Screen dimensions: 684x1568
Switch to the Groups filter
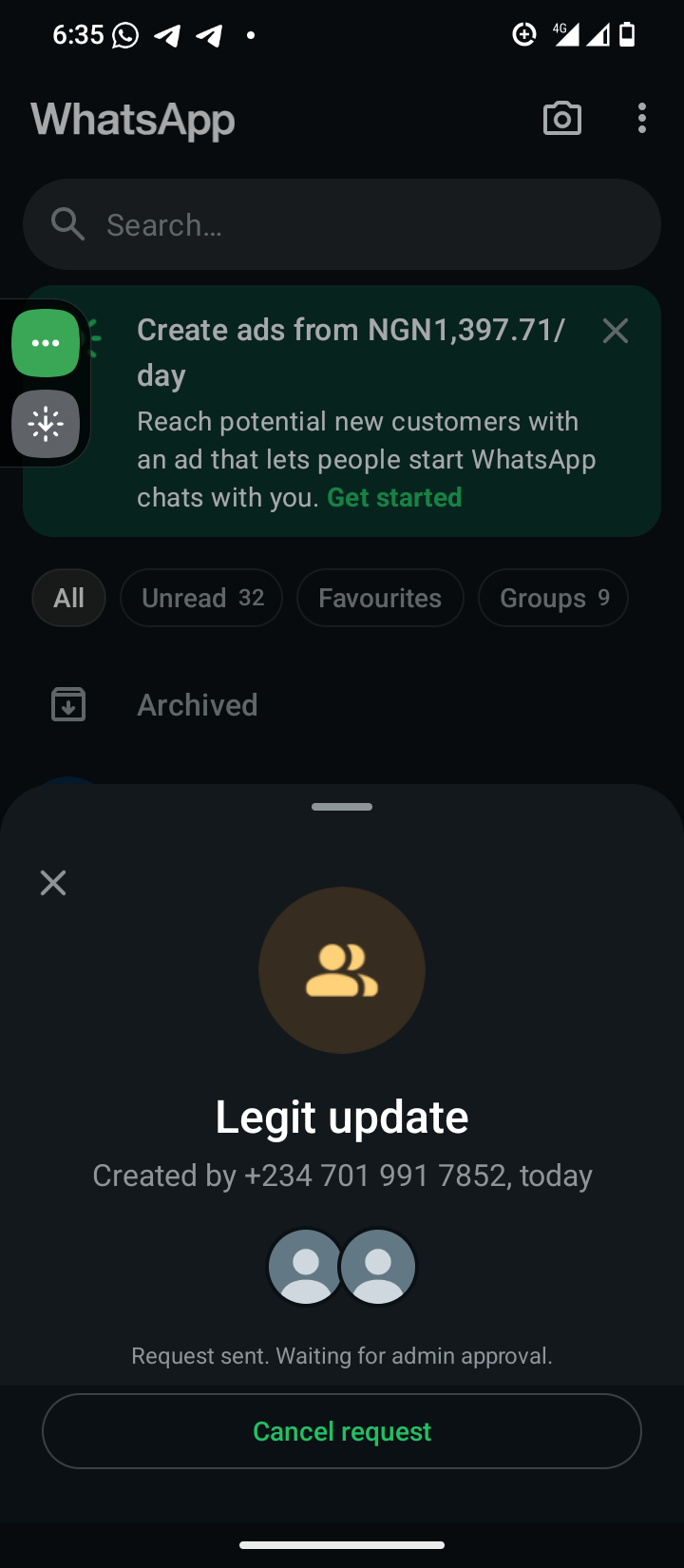pyautogui.click(x=553, y=598)
